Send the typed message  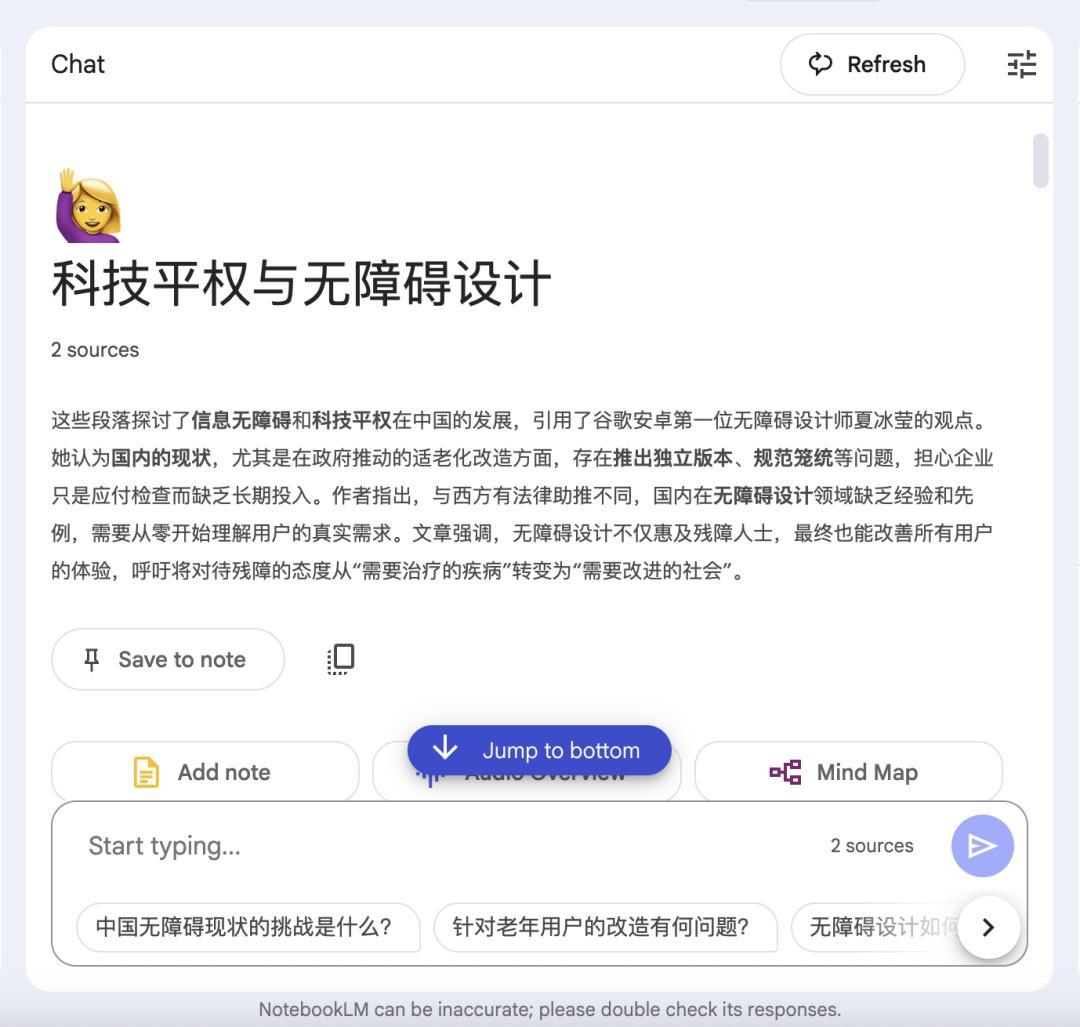(982, 846)
